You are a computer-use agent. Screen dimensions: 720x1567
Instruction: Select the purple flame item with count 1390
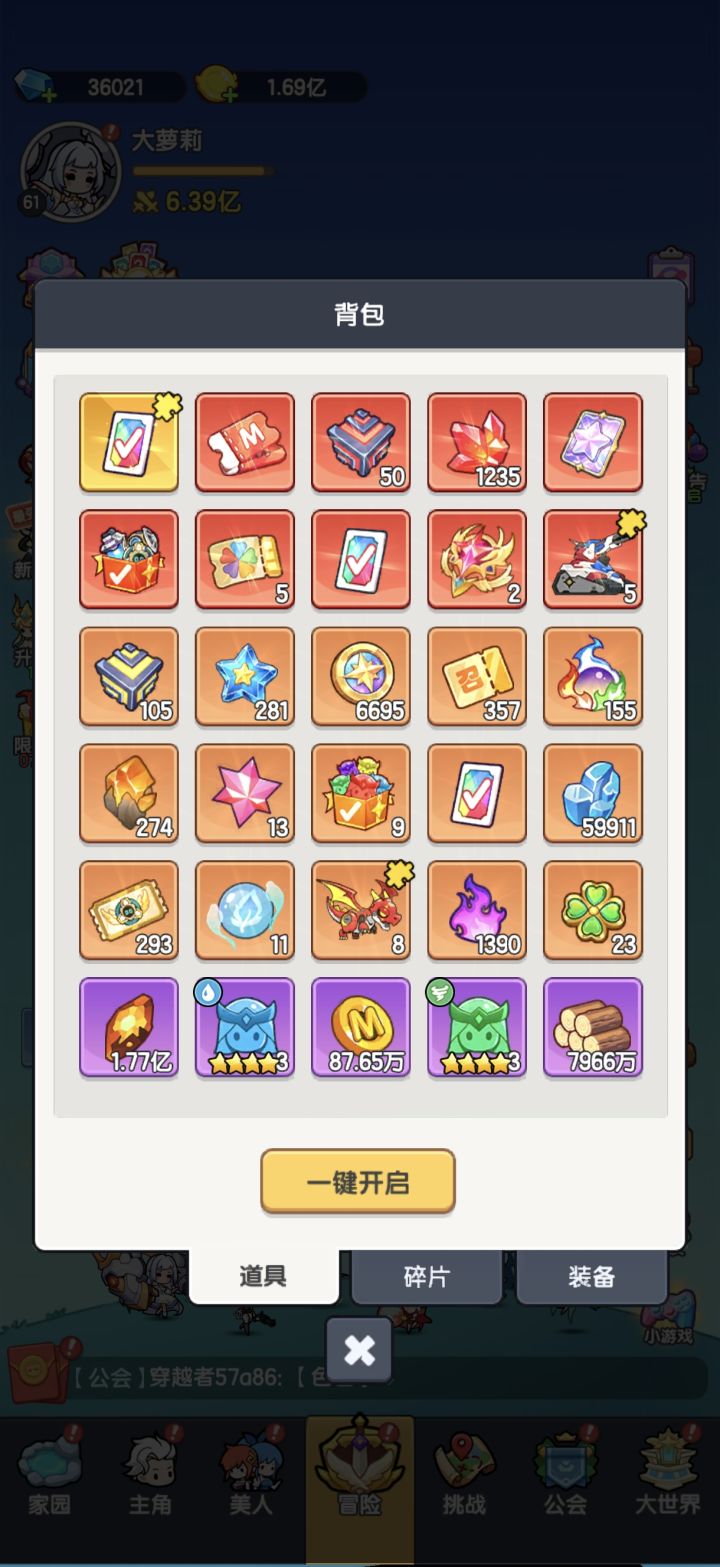[477, 910]
